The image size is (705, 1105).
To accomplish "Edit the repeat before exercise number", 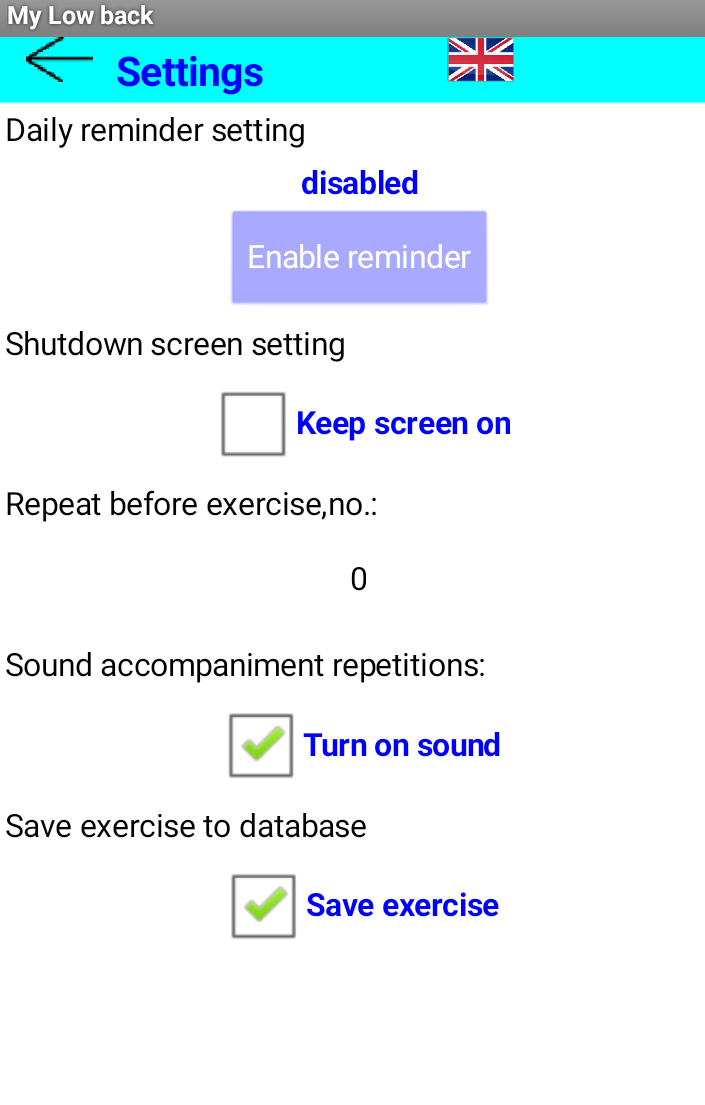I will coord(358,579).
